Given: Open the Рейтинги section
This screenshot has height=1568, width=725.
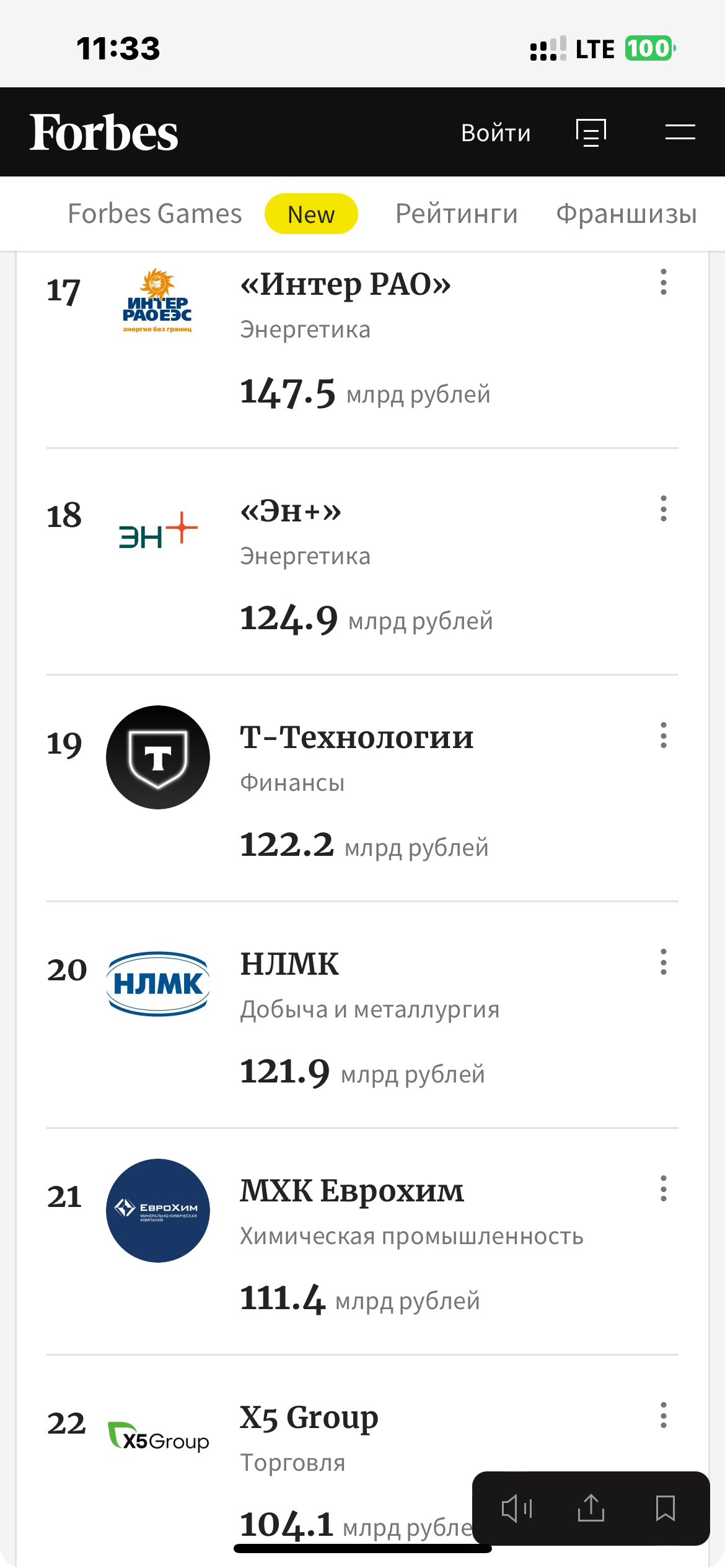Looking at the screenshot, I should 457,214.
